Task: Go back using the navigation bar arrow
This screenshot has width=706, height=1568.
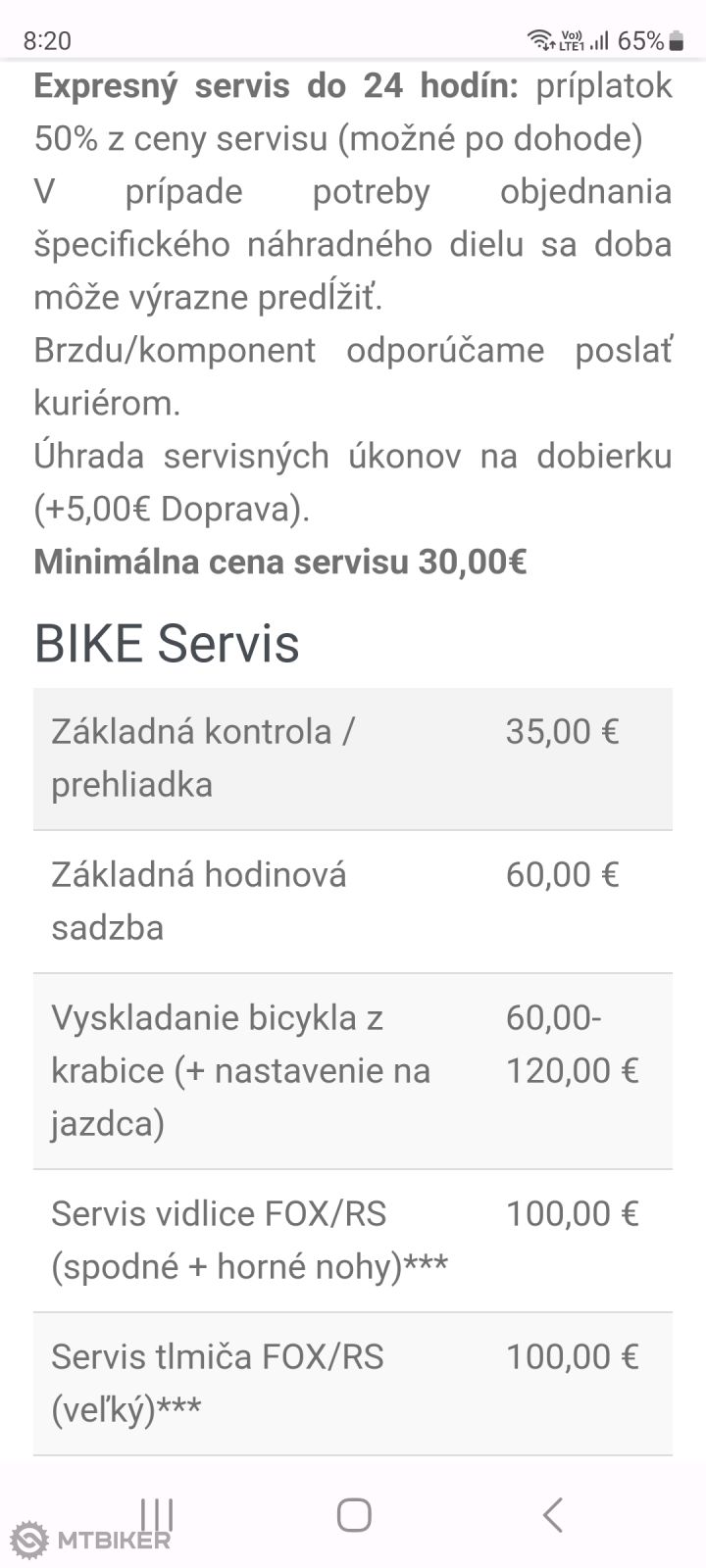Action: tap(553, 1514)
